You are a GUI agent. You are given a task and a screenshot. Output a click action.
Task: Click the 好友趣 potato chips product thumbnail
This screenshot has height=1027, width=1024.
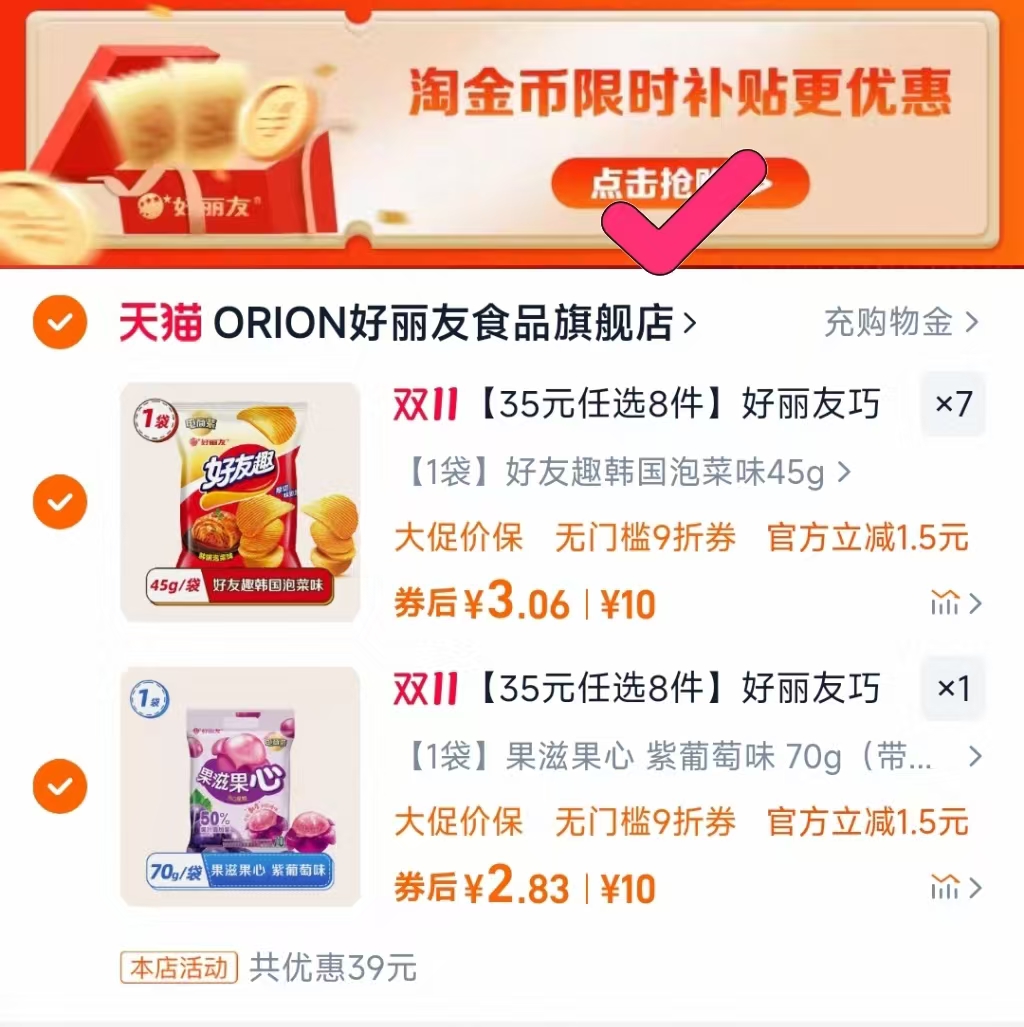(x=240, y=499)
